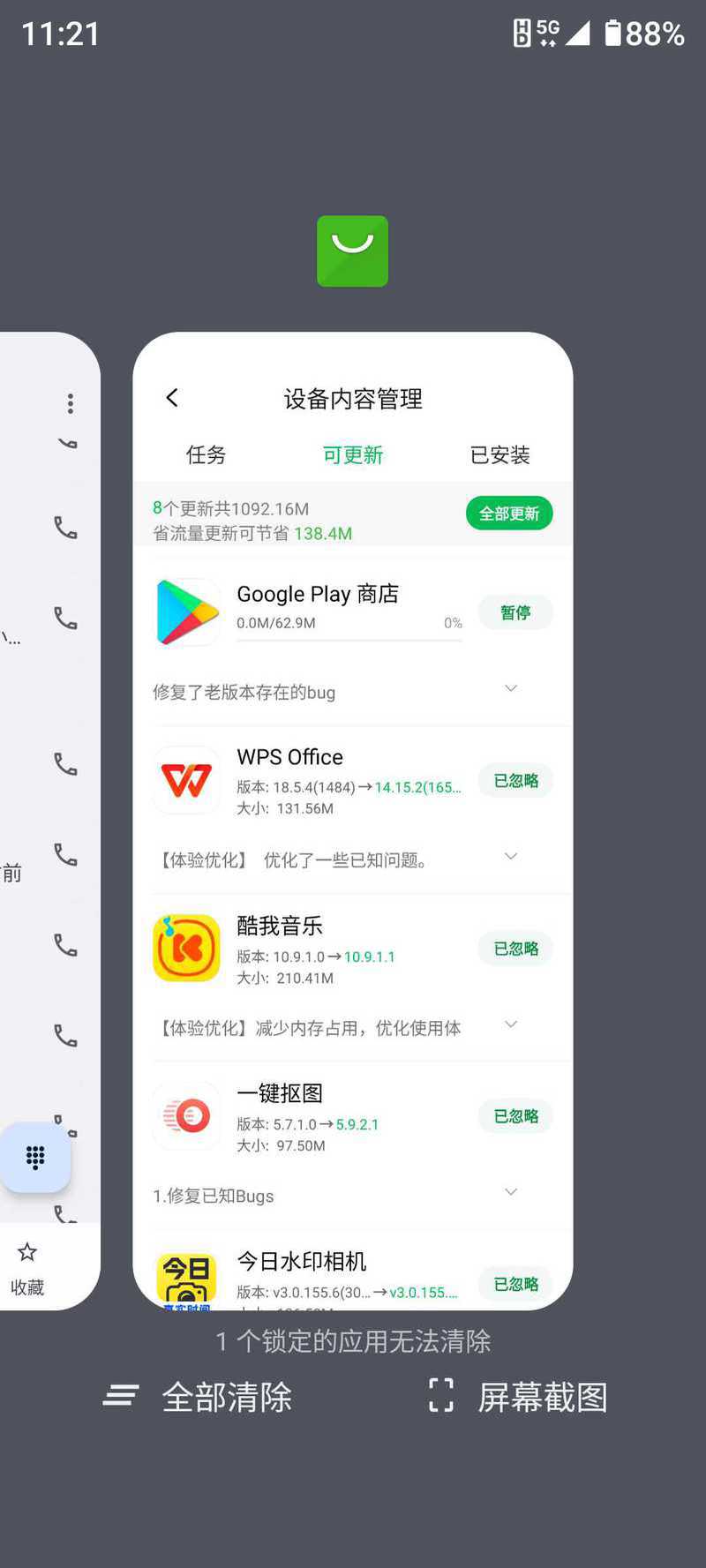
Task: Expand the WPS Office update notes
Action: [511, 856]
